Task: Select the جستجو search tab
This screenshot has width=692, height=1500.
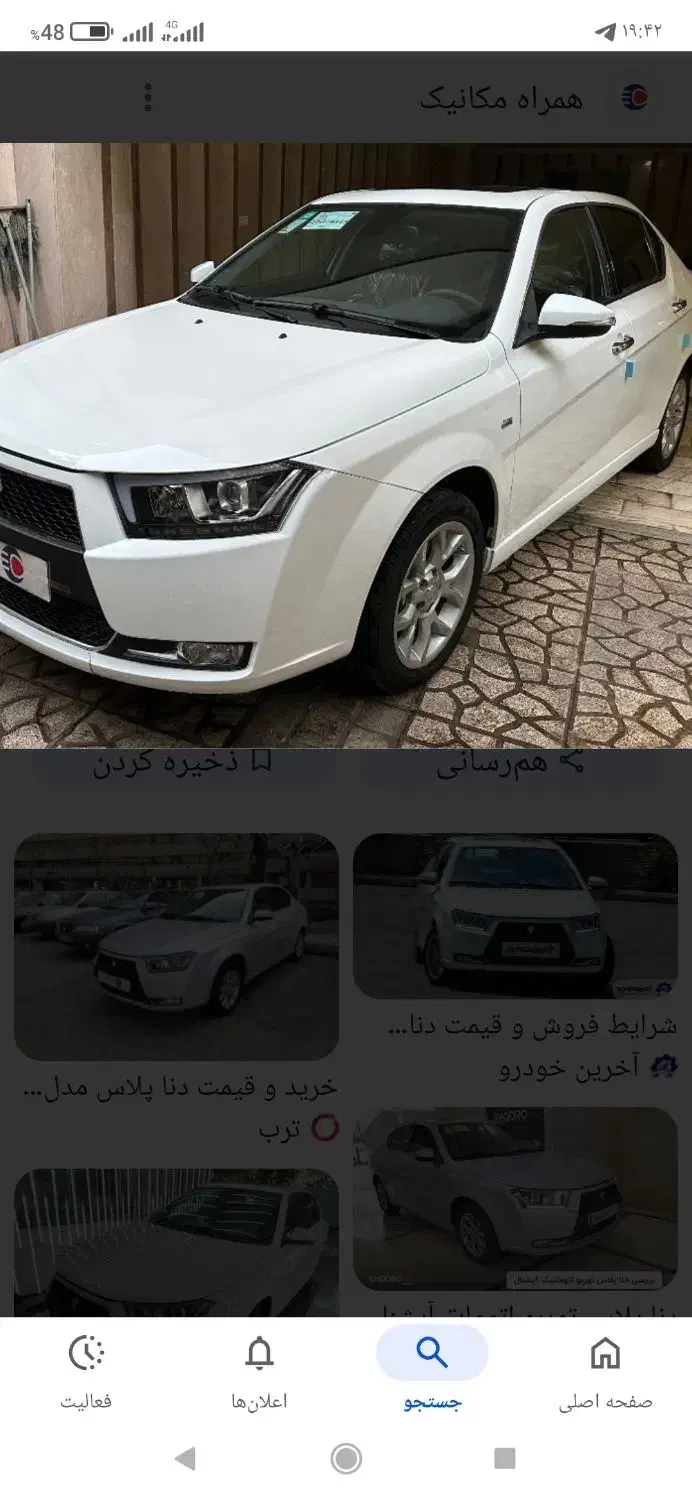Action: pos(432,1372)
